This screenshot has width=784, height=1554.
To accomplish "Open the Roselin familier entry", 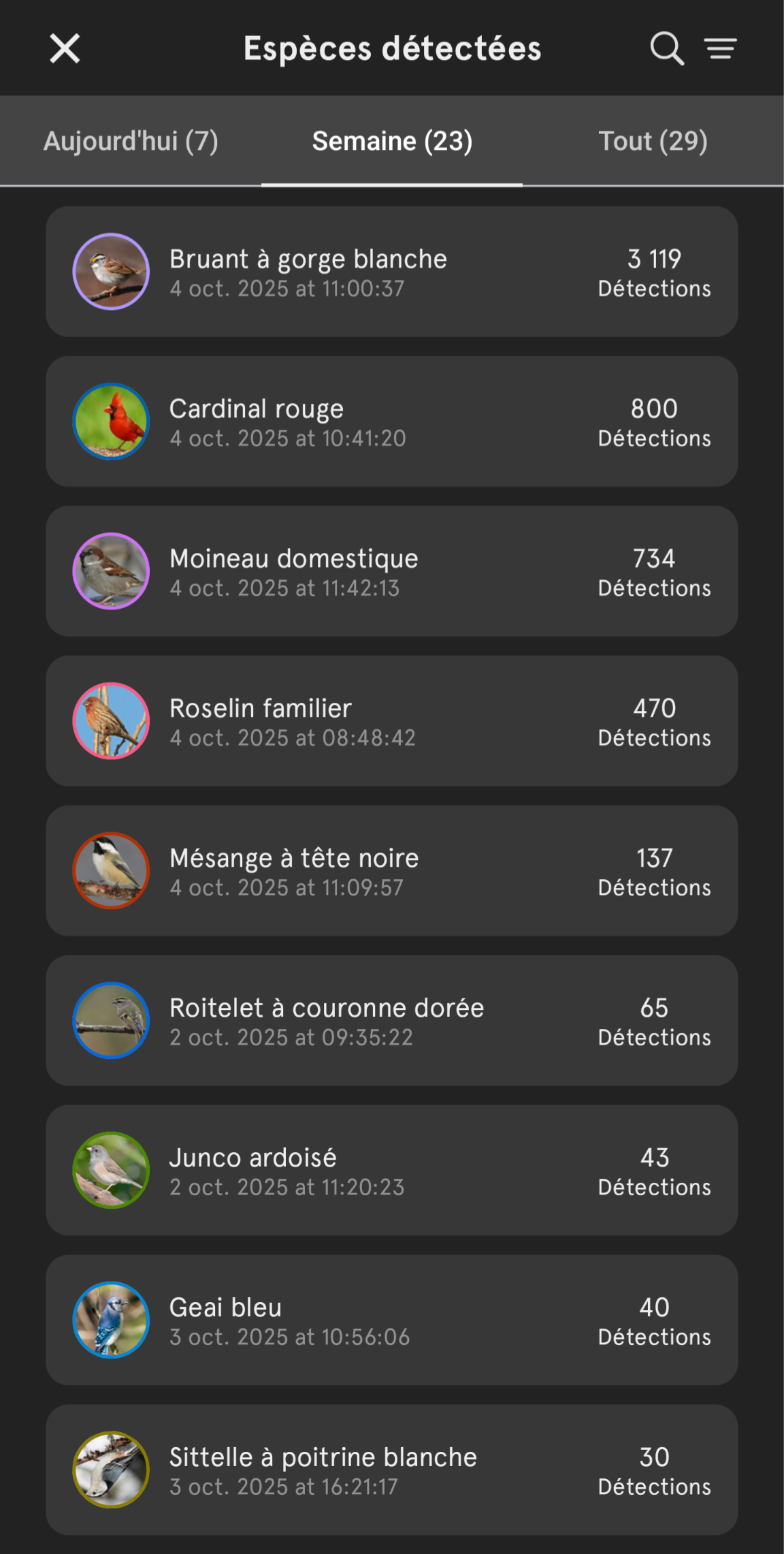I will point(391,721).
